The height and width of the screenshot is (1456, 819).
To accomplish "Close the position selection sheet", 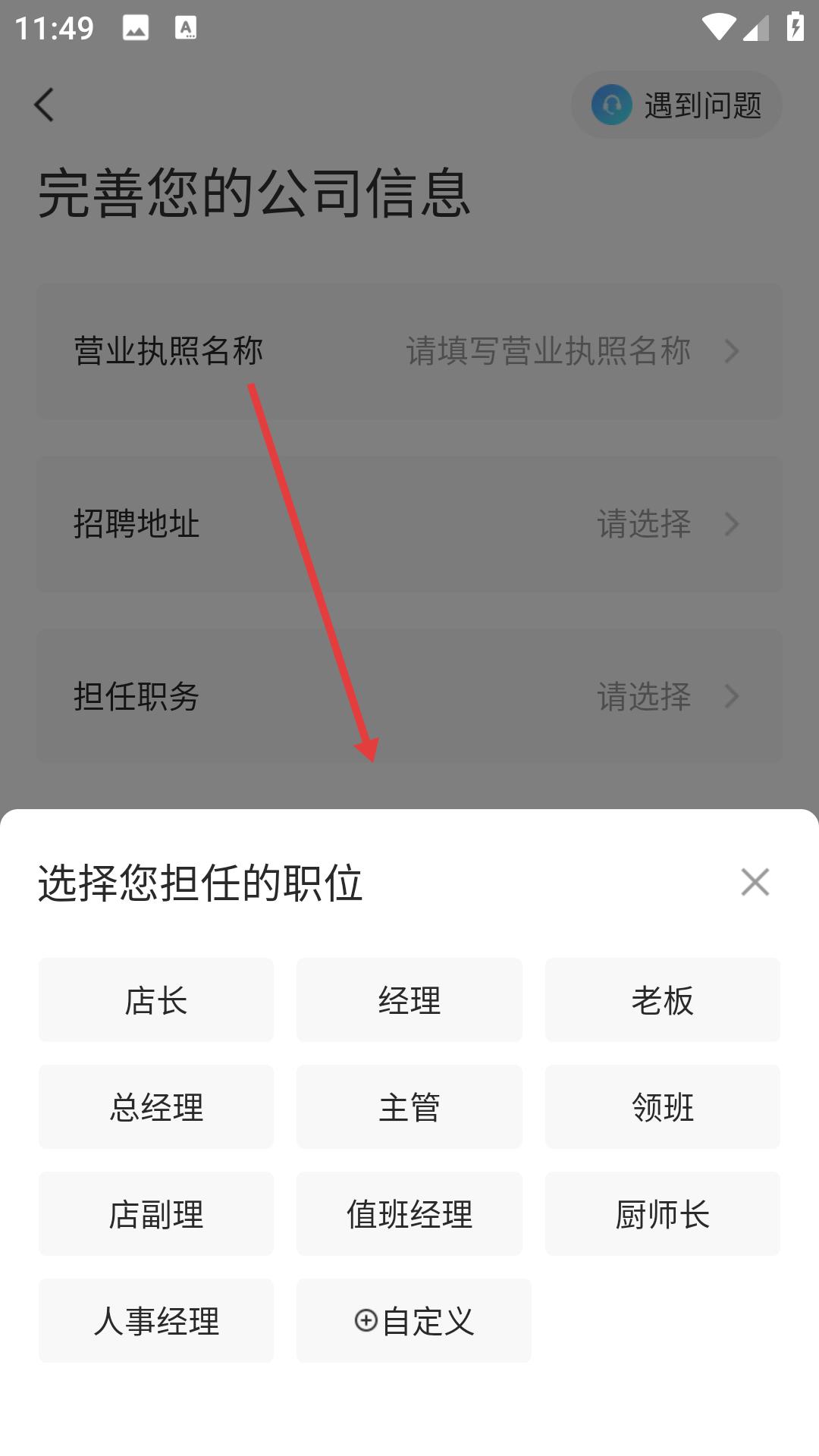I will 755,882.
